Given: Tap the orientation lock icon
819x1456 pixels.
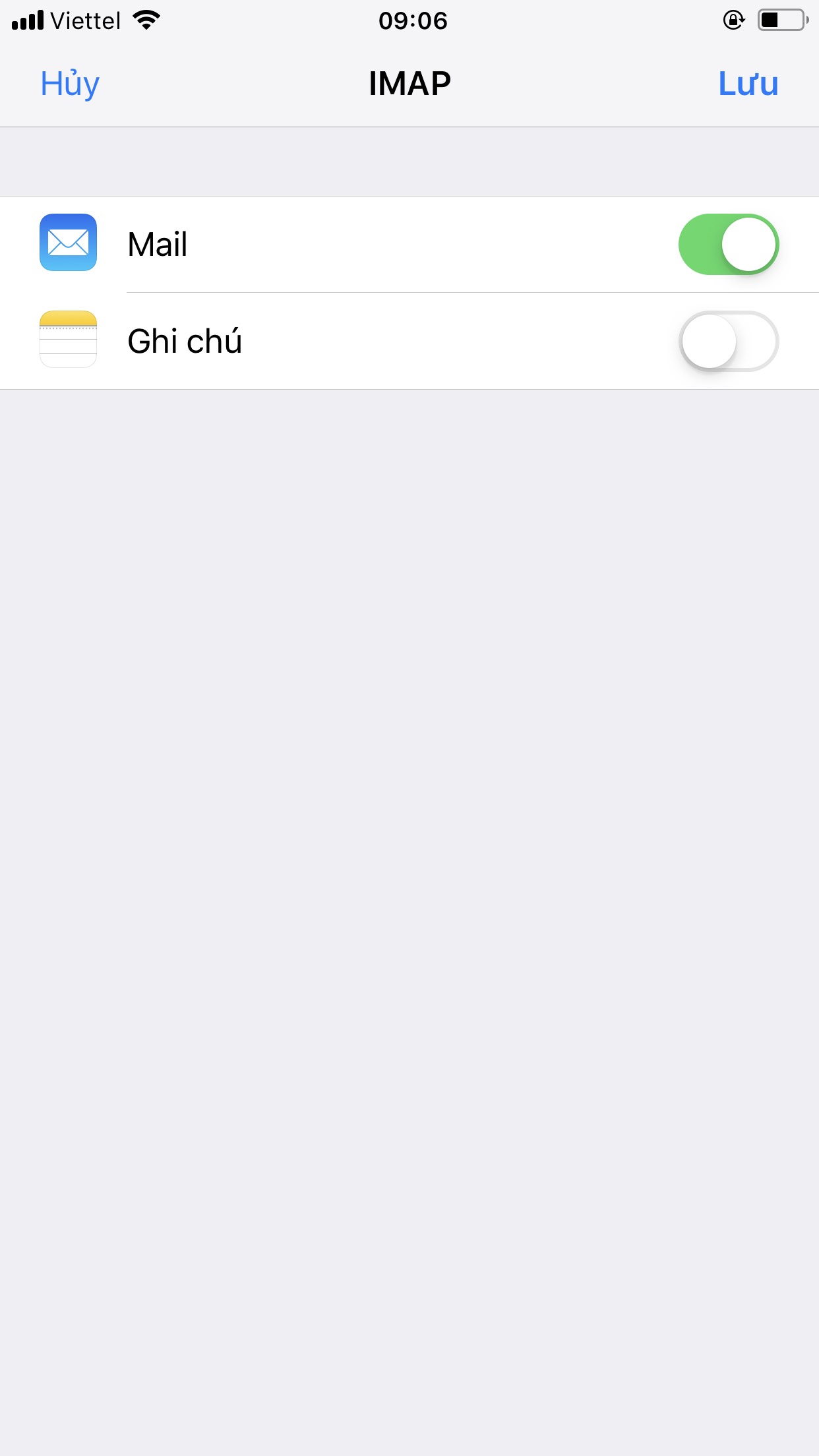Looking at the screenshot, I should tap(733, 20).
